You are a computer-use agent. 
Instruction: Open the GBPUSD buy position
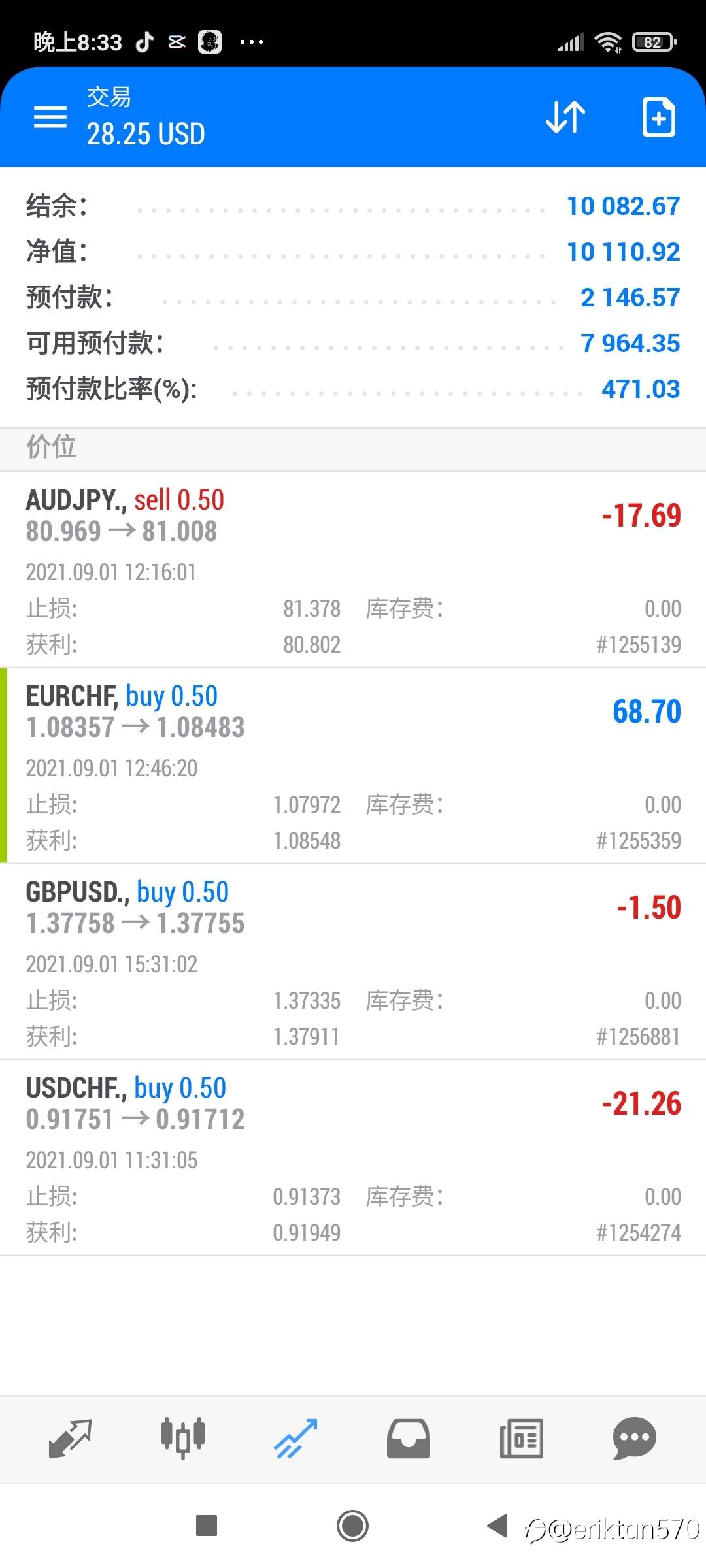pyautogui.click(x=353, y=962)
